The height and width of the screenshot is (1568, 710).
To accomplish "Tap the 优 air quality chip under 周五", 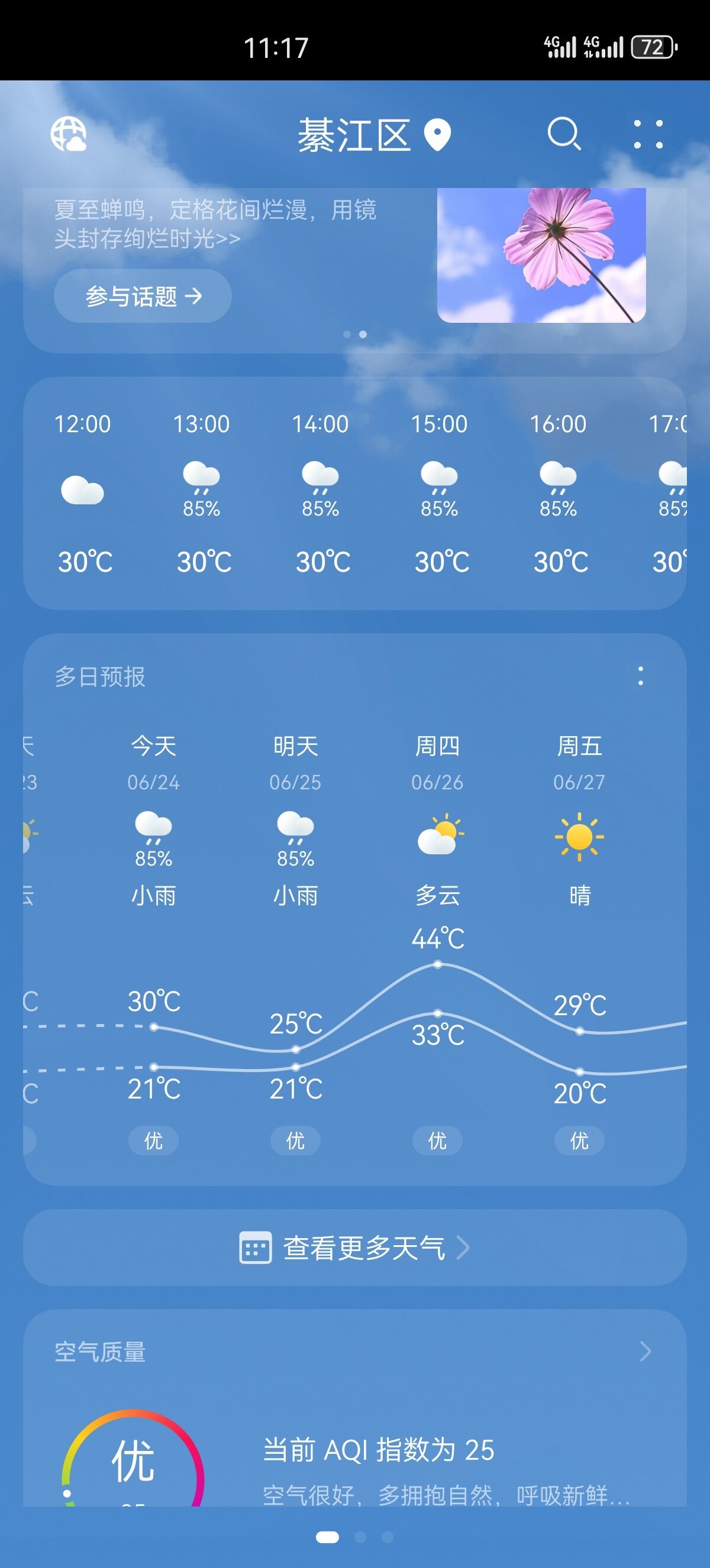I will click(x=579, y=1140).
